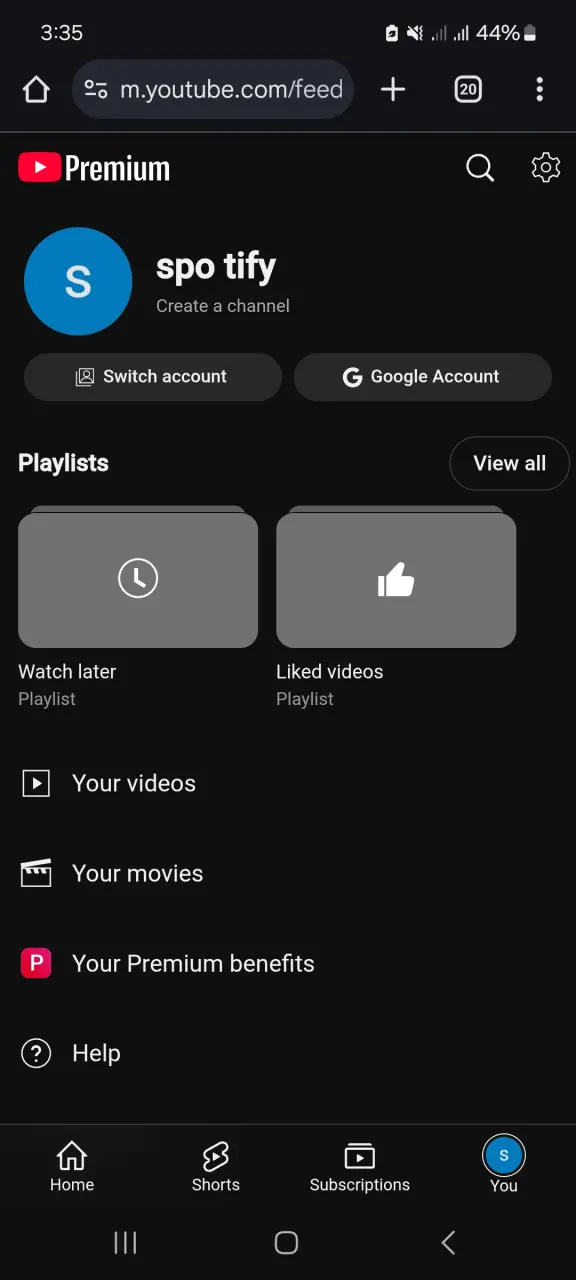
Task: Switch to the Shorts tab
Action: [x=216, y=1166]
